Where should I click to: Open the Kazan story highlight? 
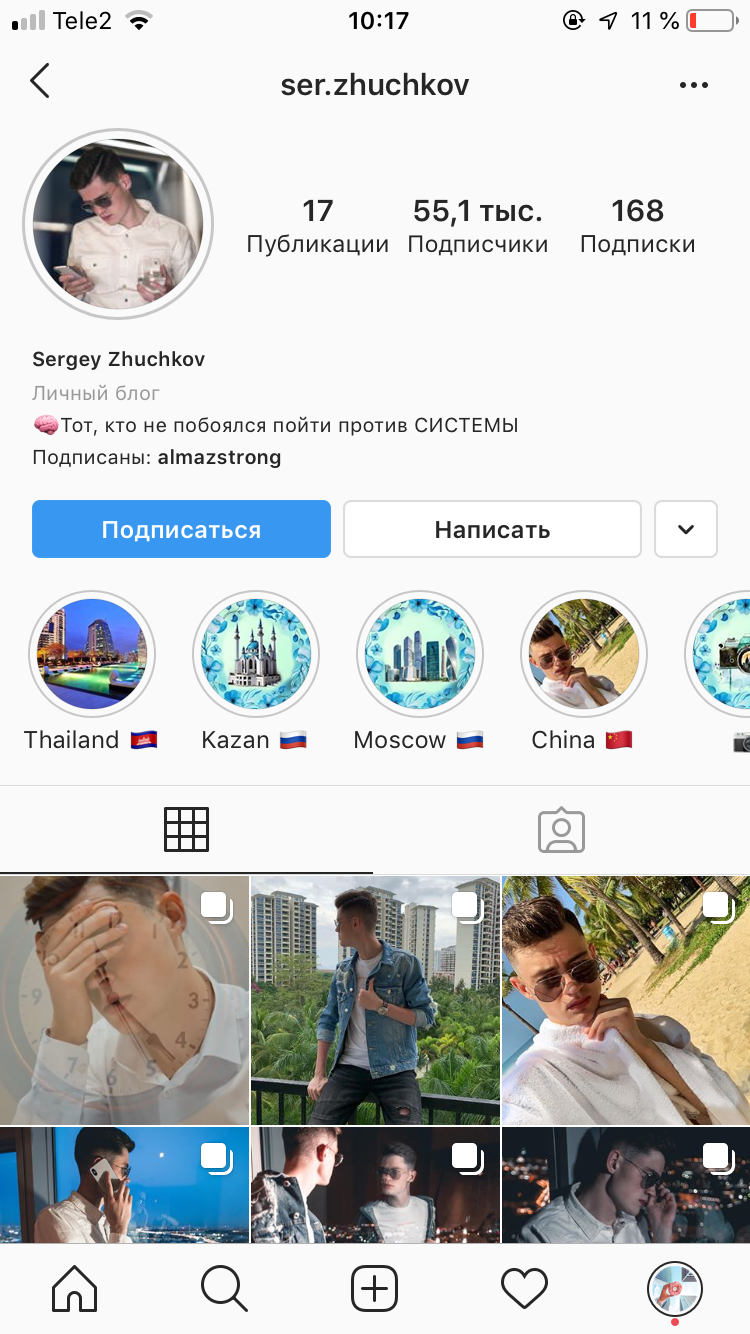255,654
